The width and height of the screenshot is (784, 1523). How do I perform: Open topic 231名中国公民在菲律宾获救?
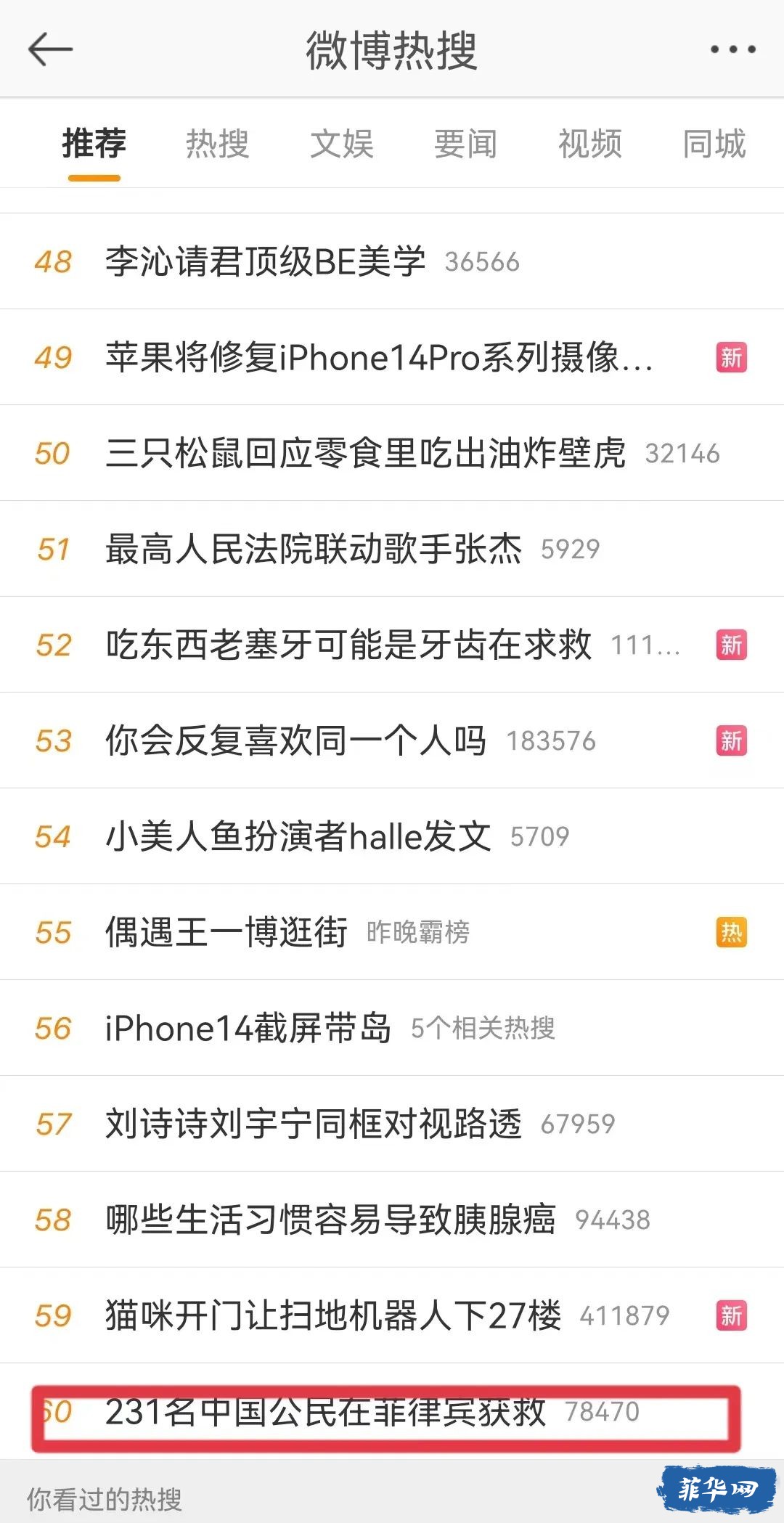(x=325, y=1411)
